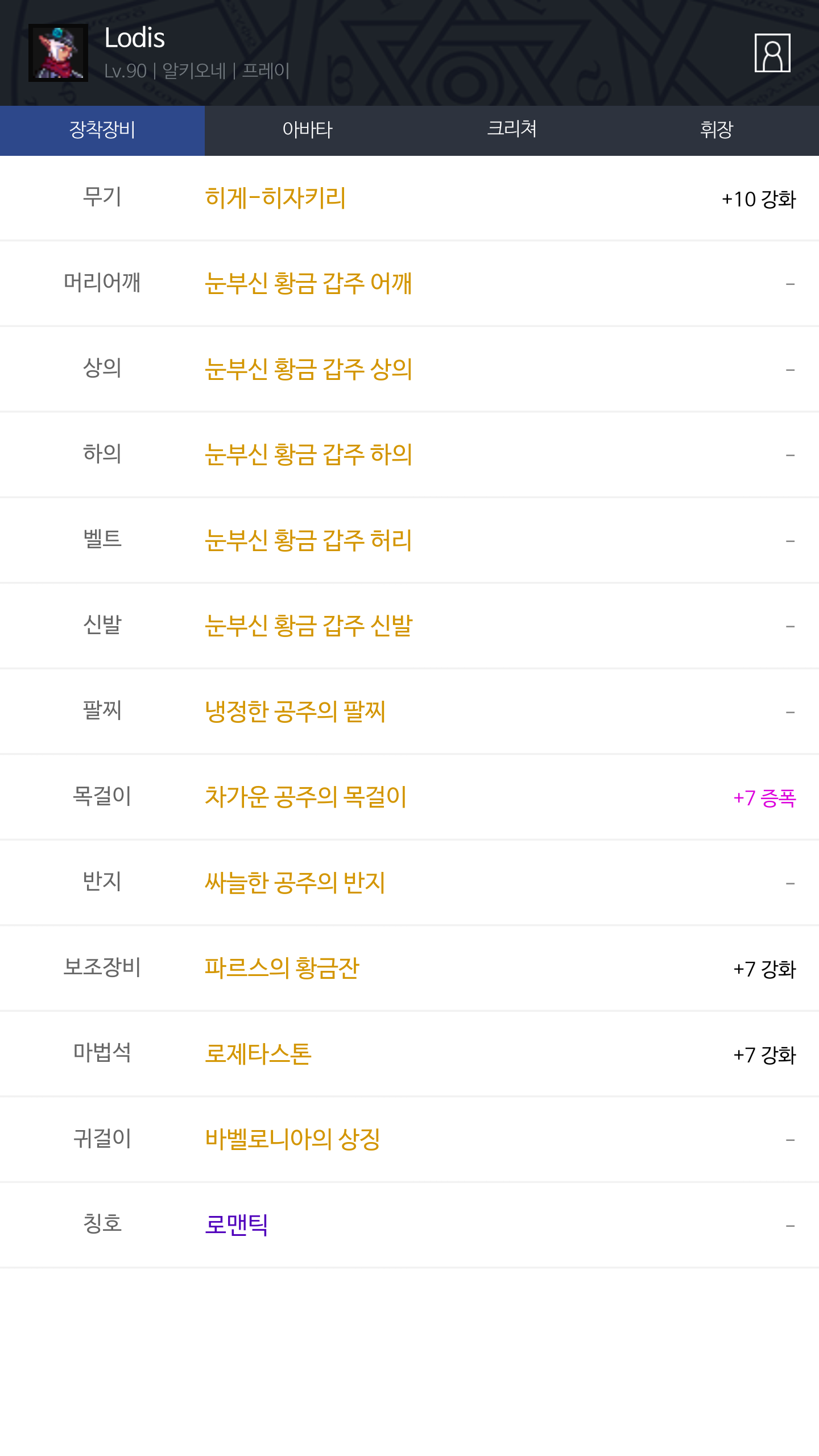Viewport: 819px width, 1456px height.
Task: View 파르스의 황금잔 sub equipment
Action: [282, 968]
